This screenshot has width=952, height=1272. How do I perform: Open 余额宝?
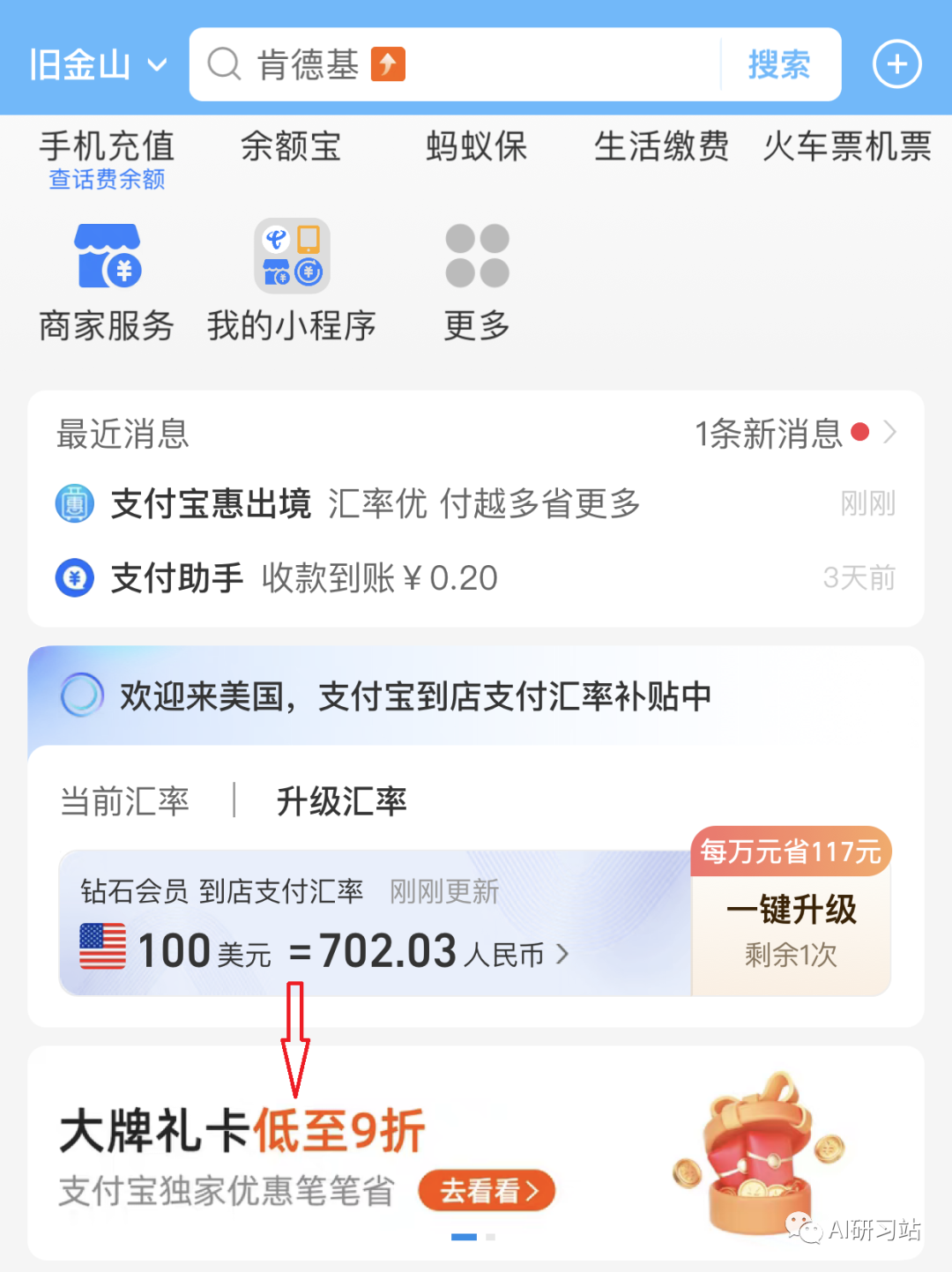point(291,147)
